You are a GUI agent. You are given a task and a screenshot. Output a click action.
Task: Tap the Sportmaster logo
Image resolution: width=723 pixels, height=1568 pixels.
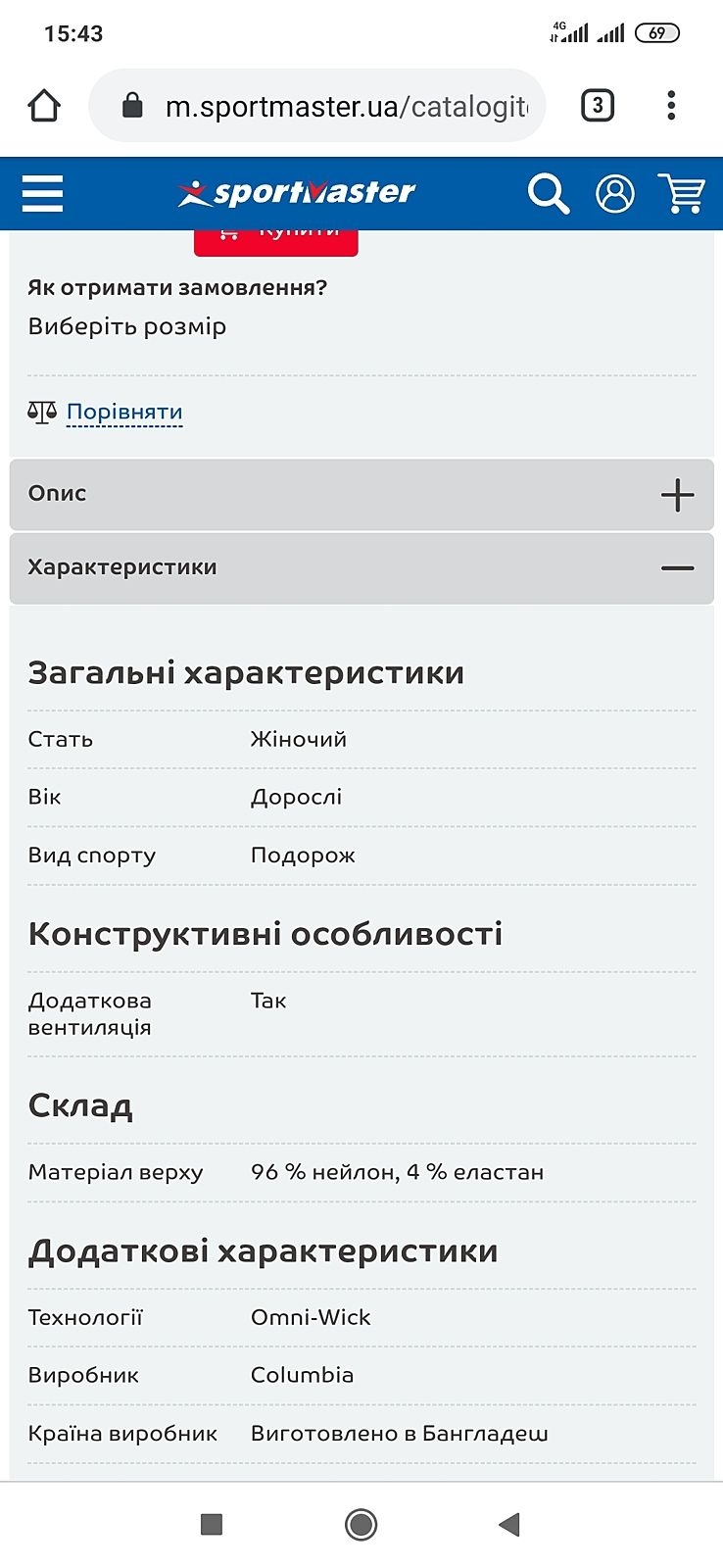click(296, 192)
